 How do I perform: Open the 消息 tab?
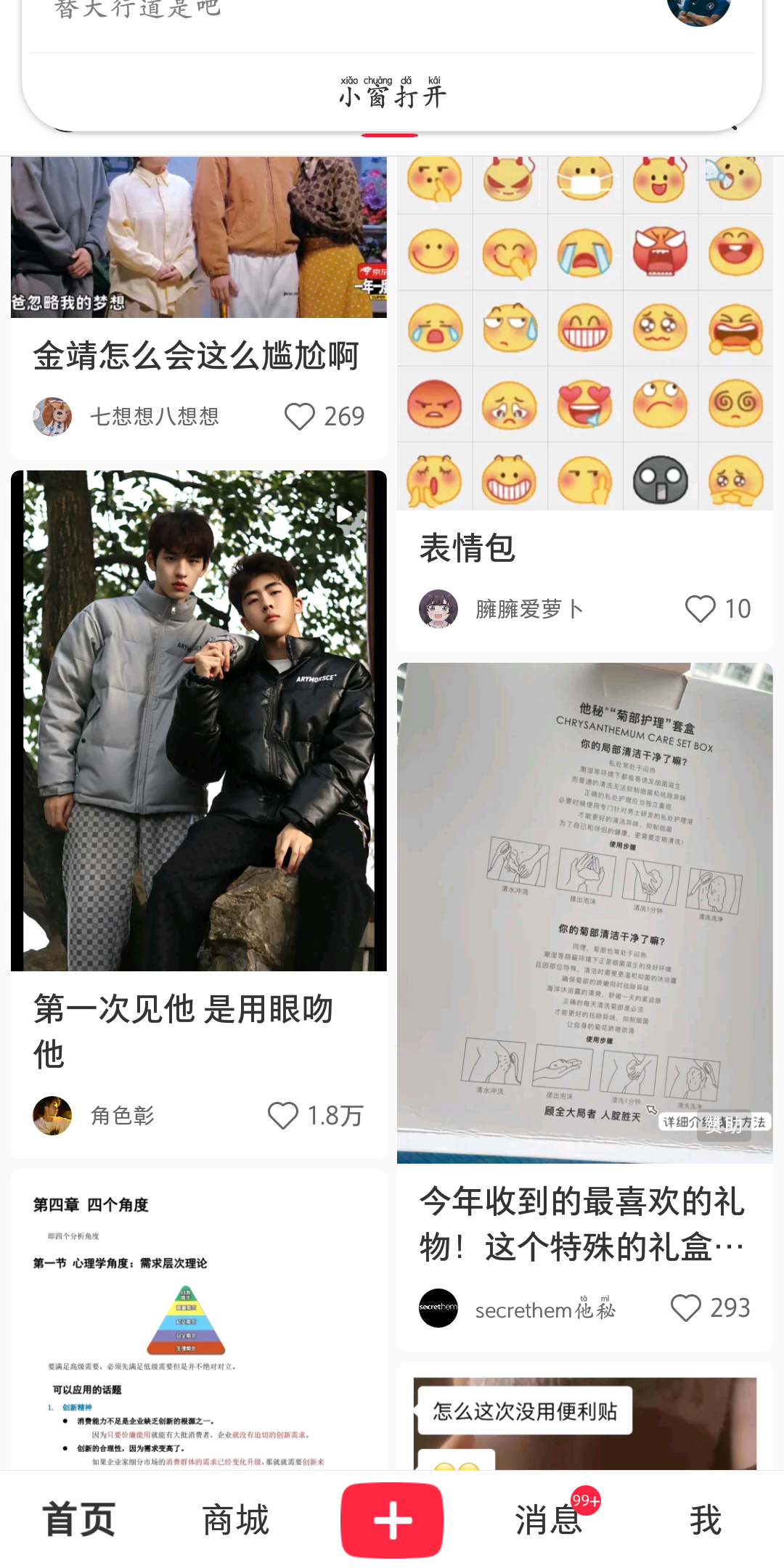[549, 1519]
